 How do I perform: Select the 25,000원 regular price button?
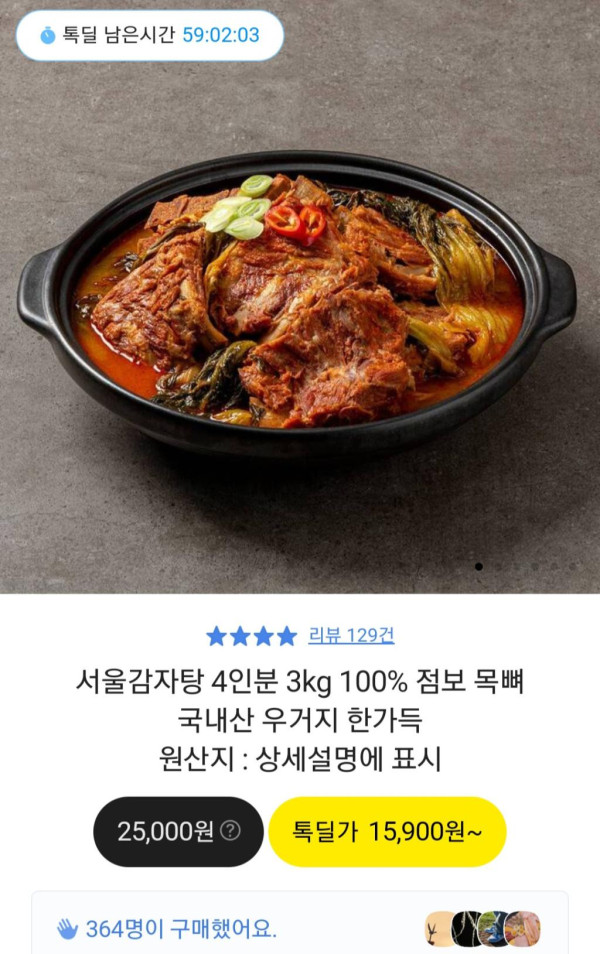coord(178,831)
